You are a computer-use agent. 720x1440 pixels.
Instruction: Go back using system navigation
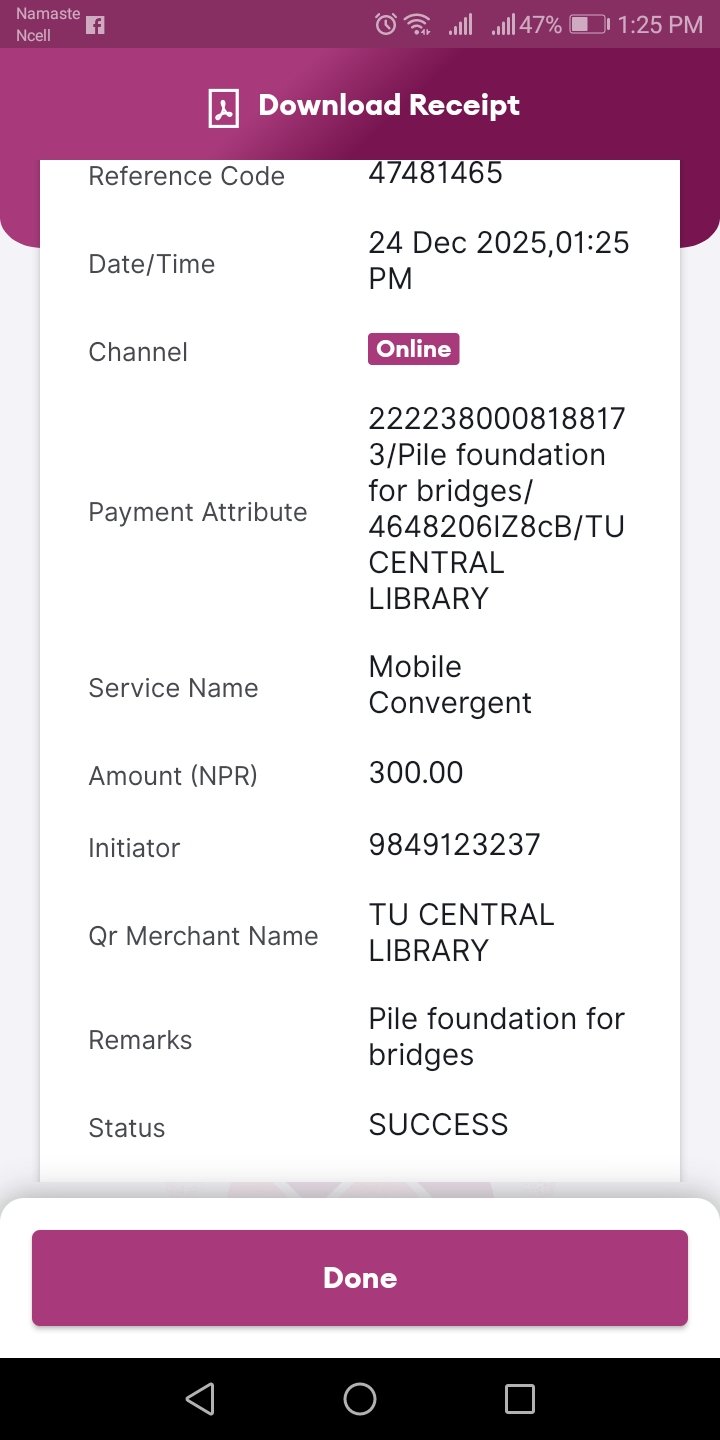pyautogui.click(x=200, y=1398)
